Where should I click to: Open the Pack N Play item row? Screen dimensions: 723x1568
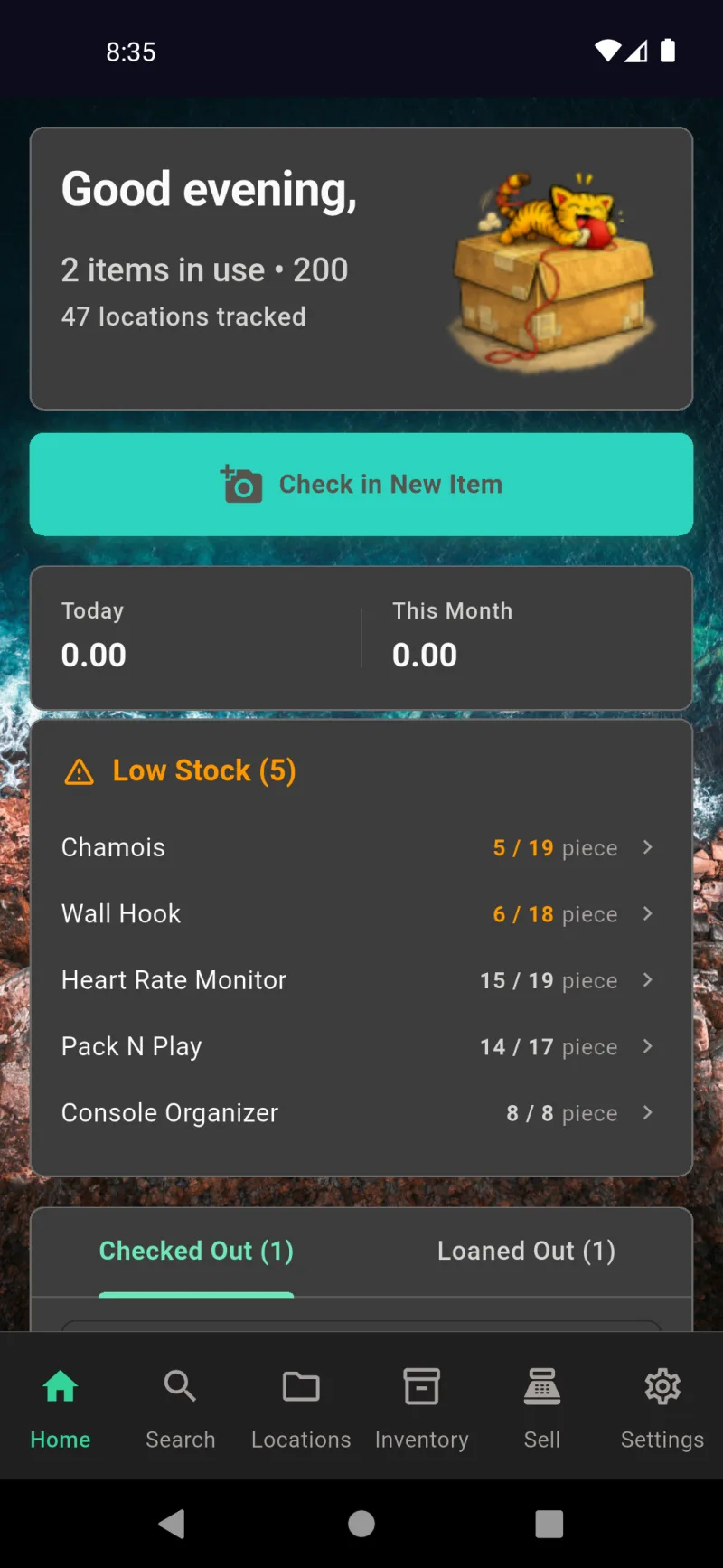coord(361,1047)
